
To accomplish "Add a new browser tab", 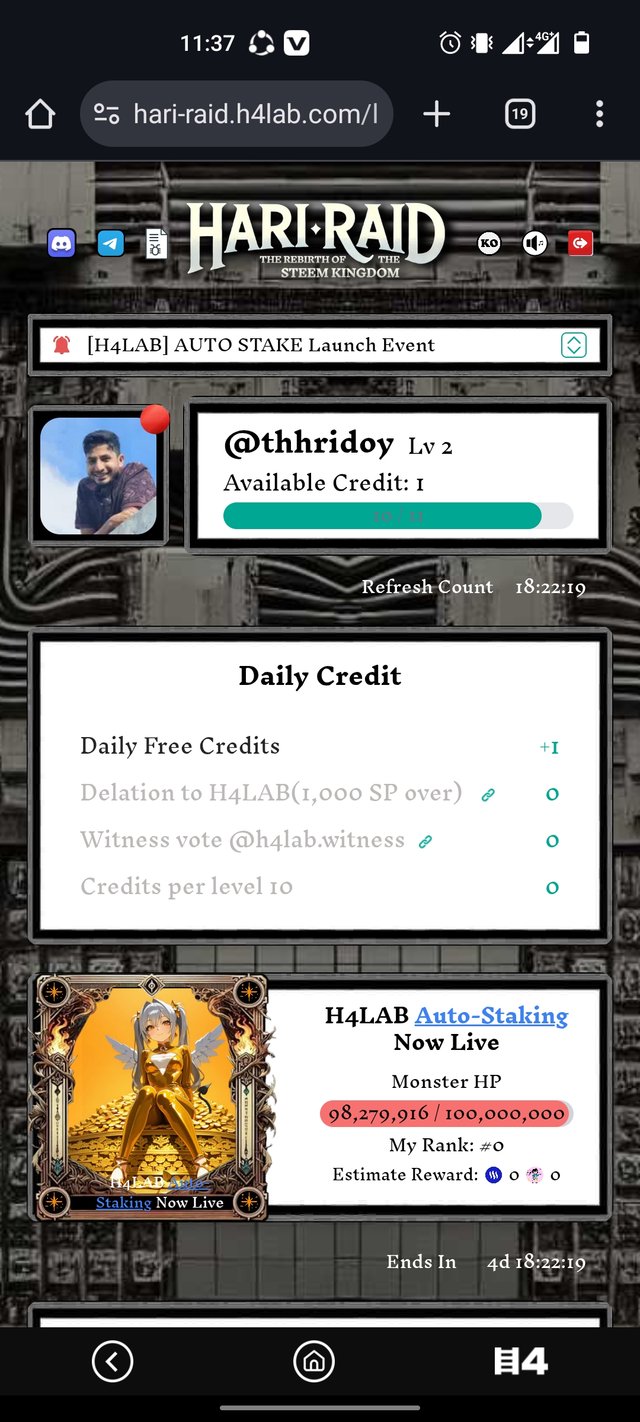I will 437,115.
